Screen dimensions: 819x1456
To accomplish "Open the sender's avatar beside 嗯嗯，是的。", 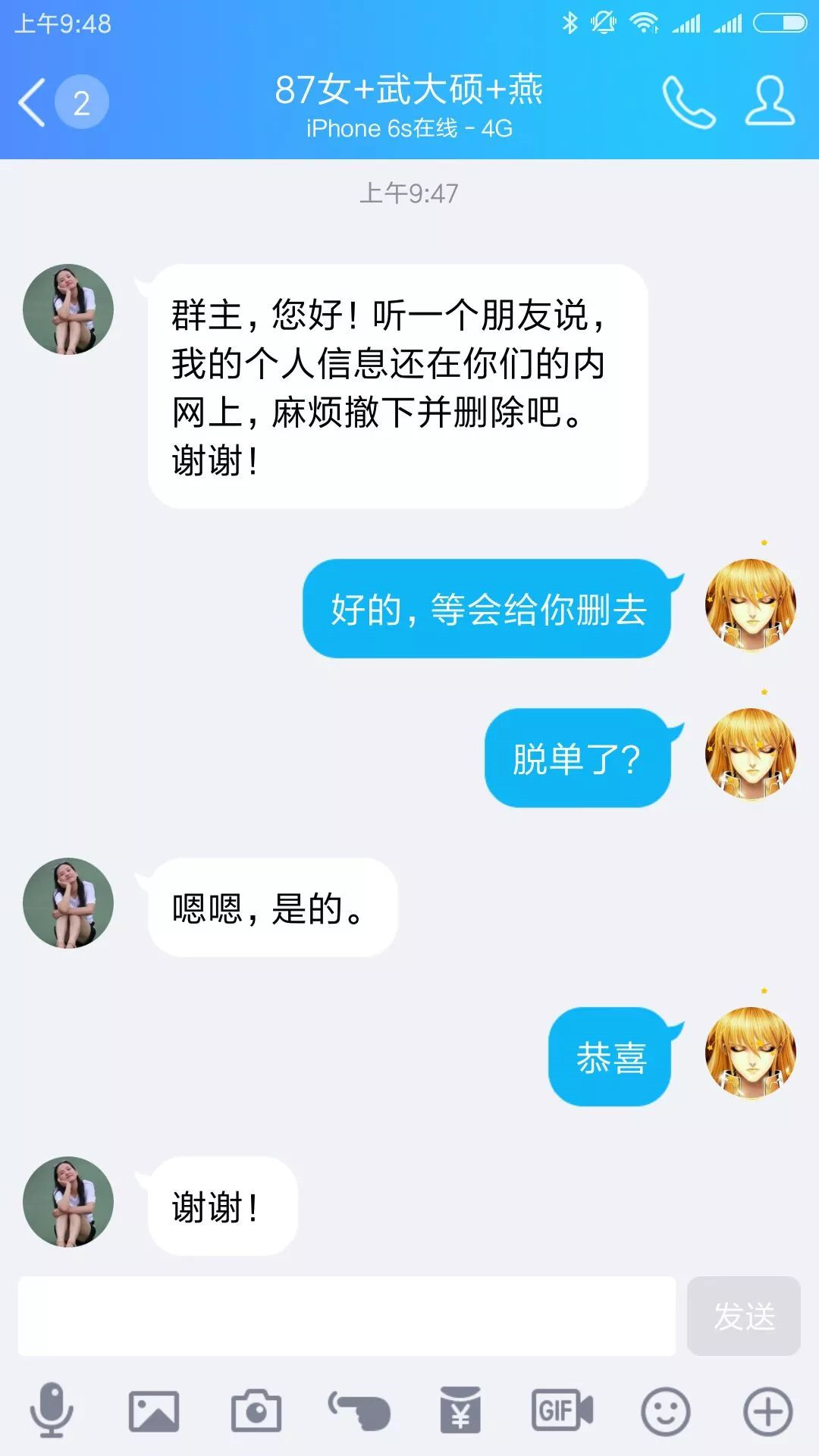I will [x=68, y=903].
